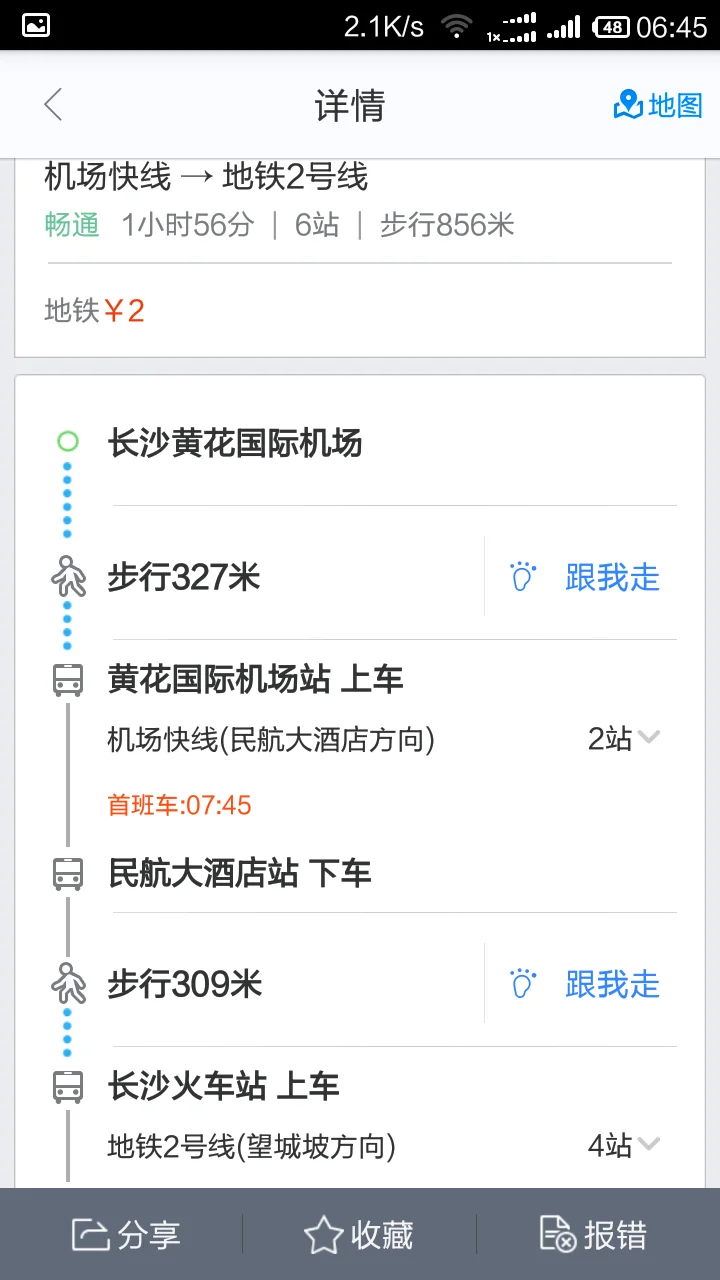Click the bus icon at 黄花国际机场站
The height and width of the screenshot is (1280, 720).
67,679
